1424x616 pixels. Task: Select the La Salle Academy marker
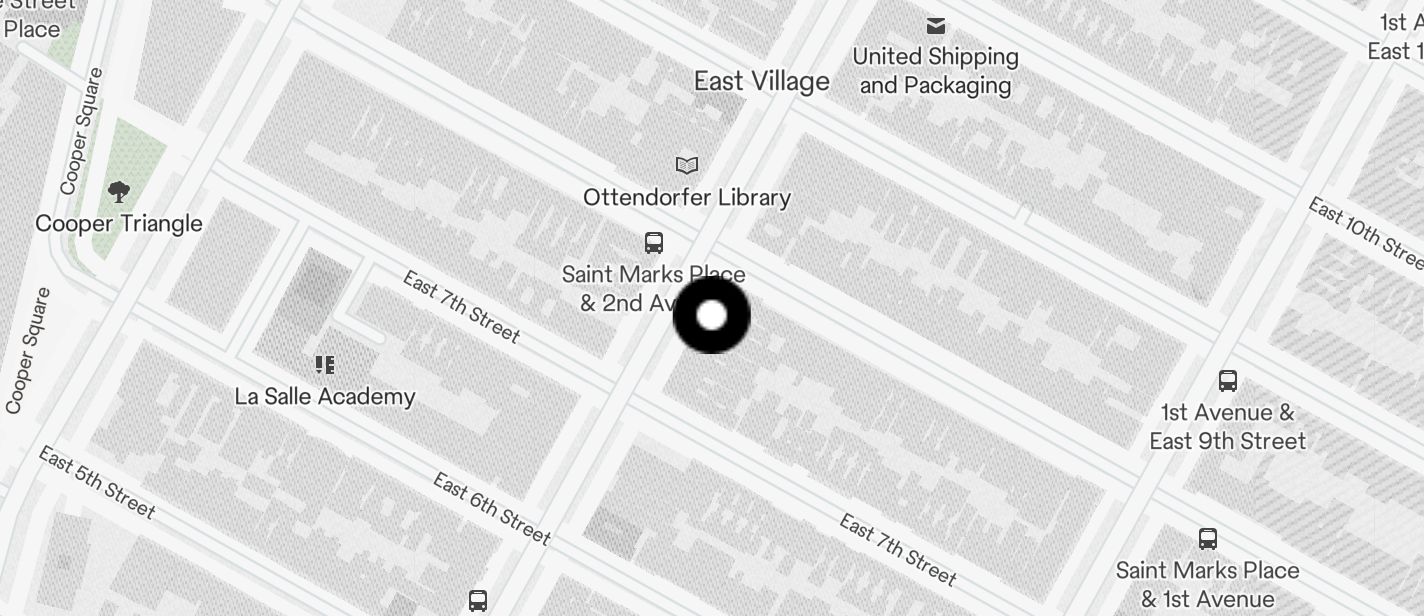(324, 365)
